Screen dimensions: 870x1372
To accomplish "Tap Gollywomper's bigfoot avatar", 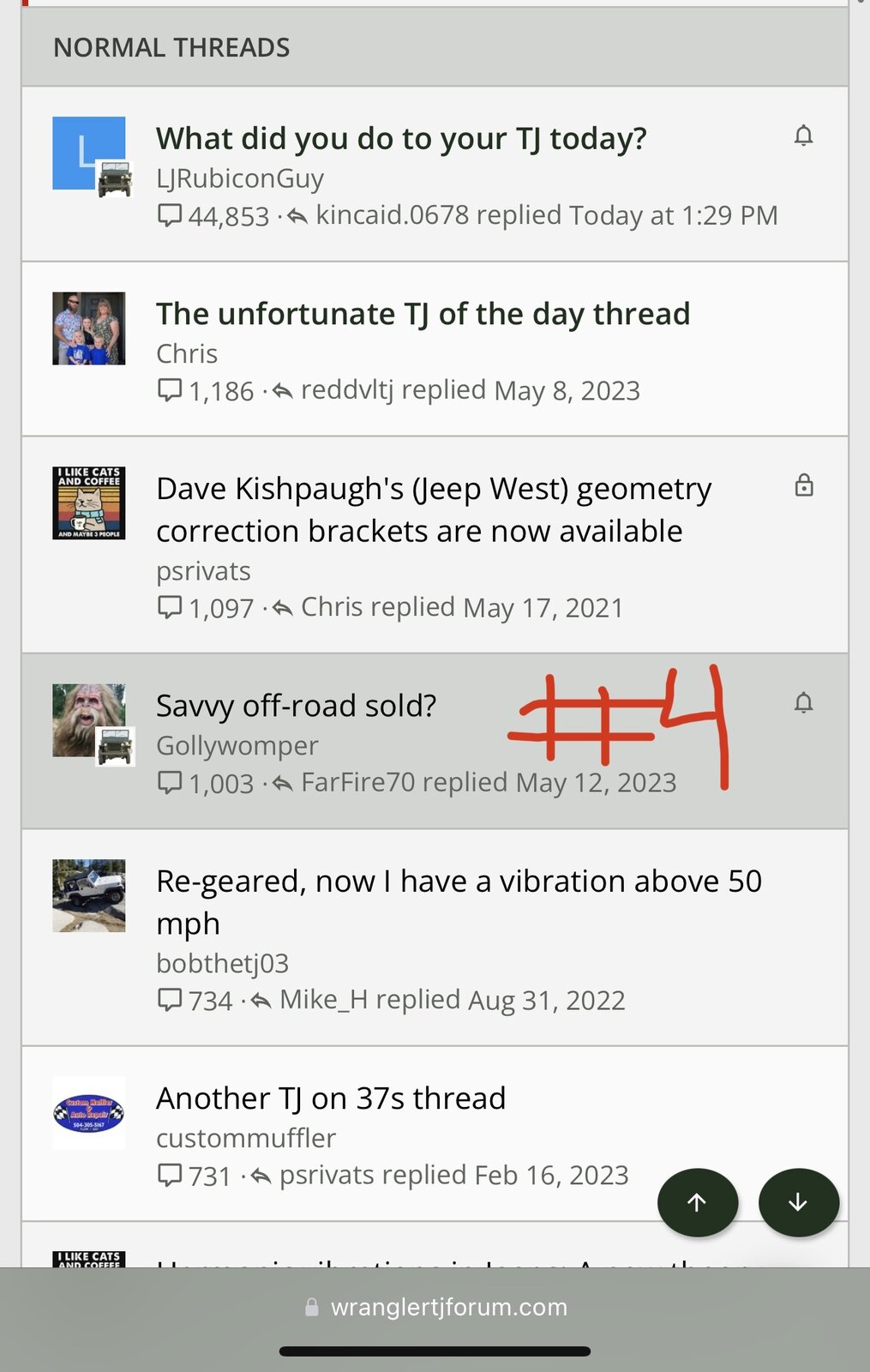I will click(x=89, y=720).
